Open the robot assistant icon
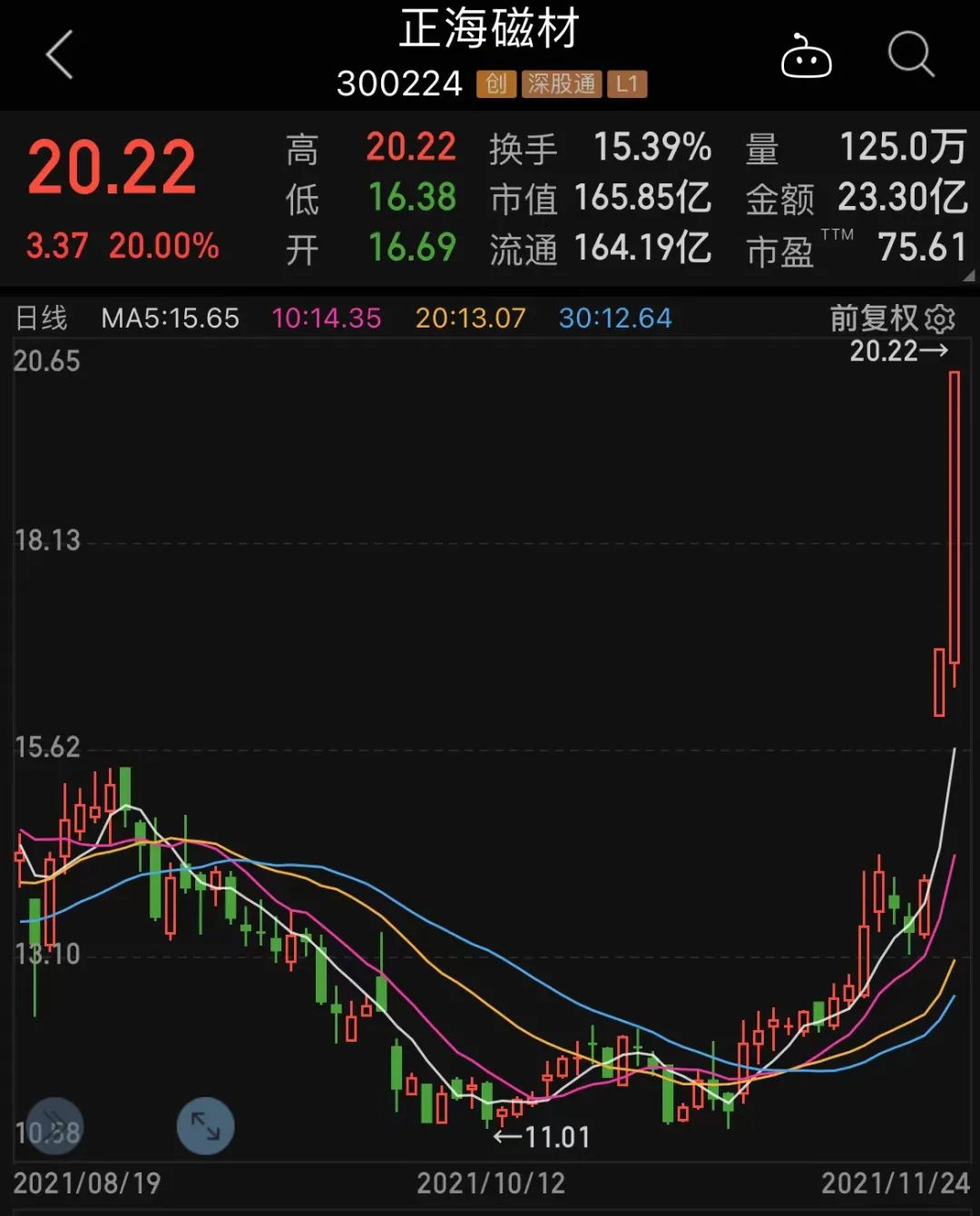 point(806,56)
